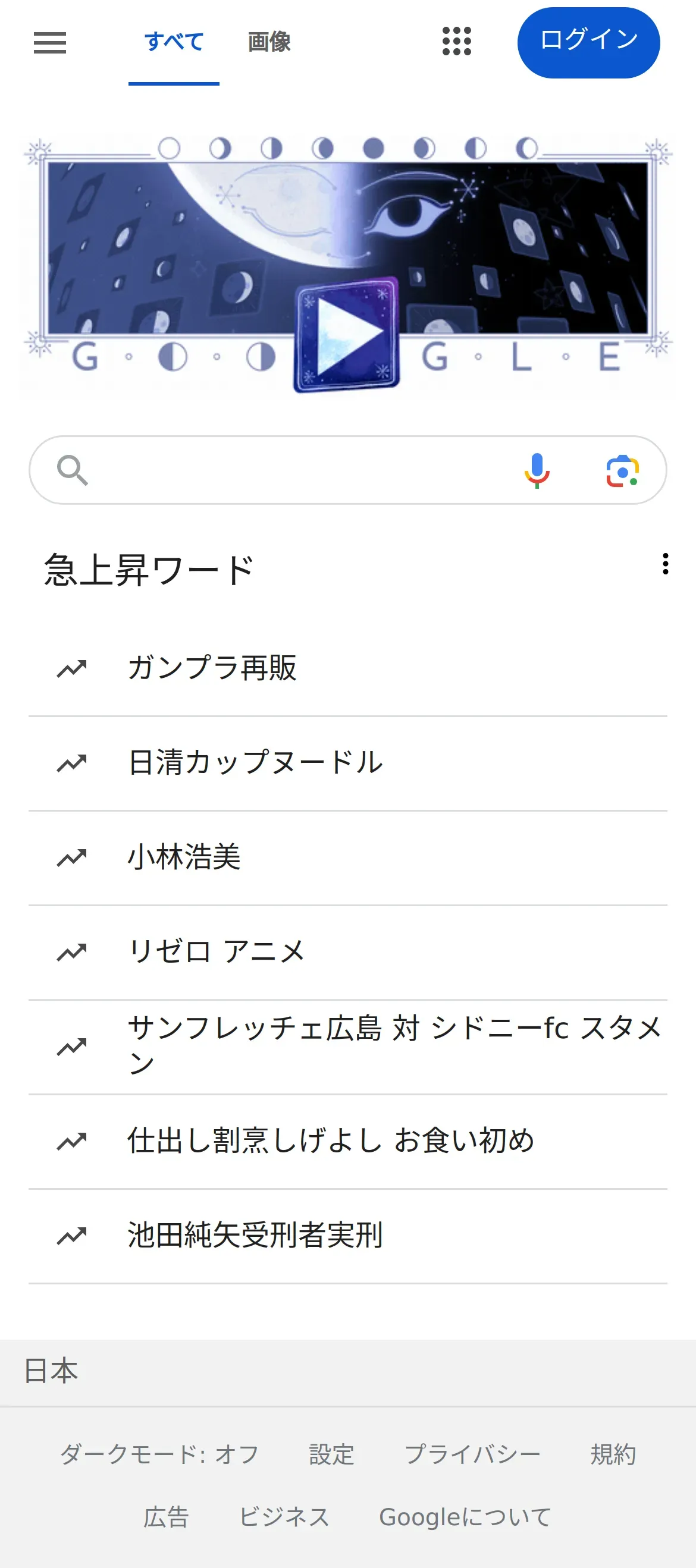Image resolution: width=696 pixels, height=1568 pixels.
Task: Search trending term 日清カップヌードル
Action: coord(347,763)
